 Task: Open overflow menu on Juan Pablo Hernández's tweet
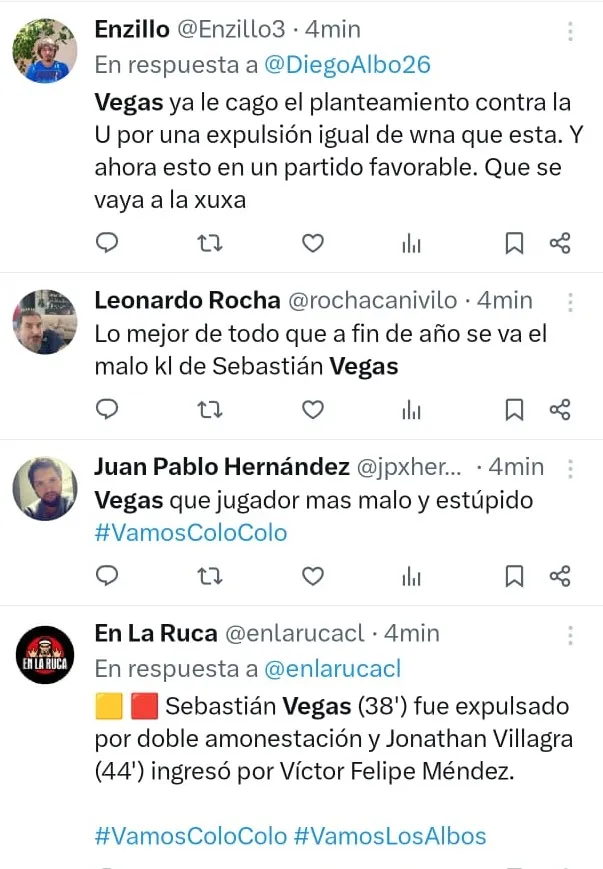click(570, 468)
